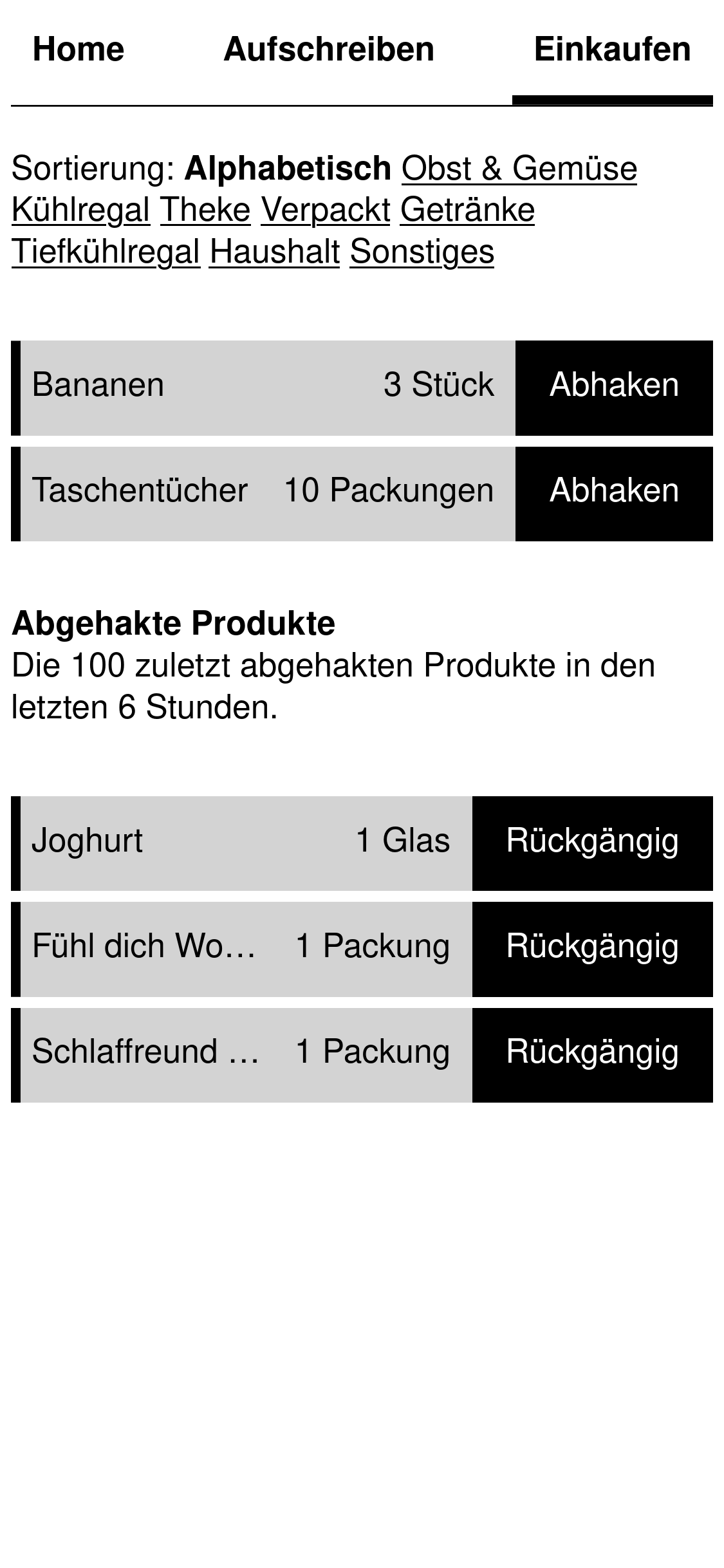Sort list by Theke
This screenshot has height=1568, width=724.
point(205,210)
